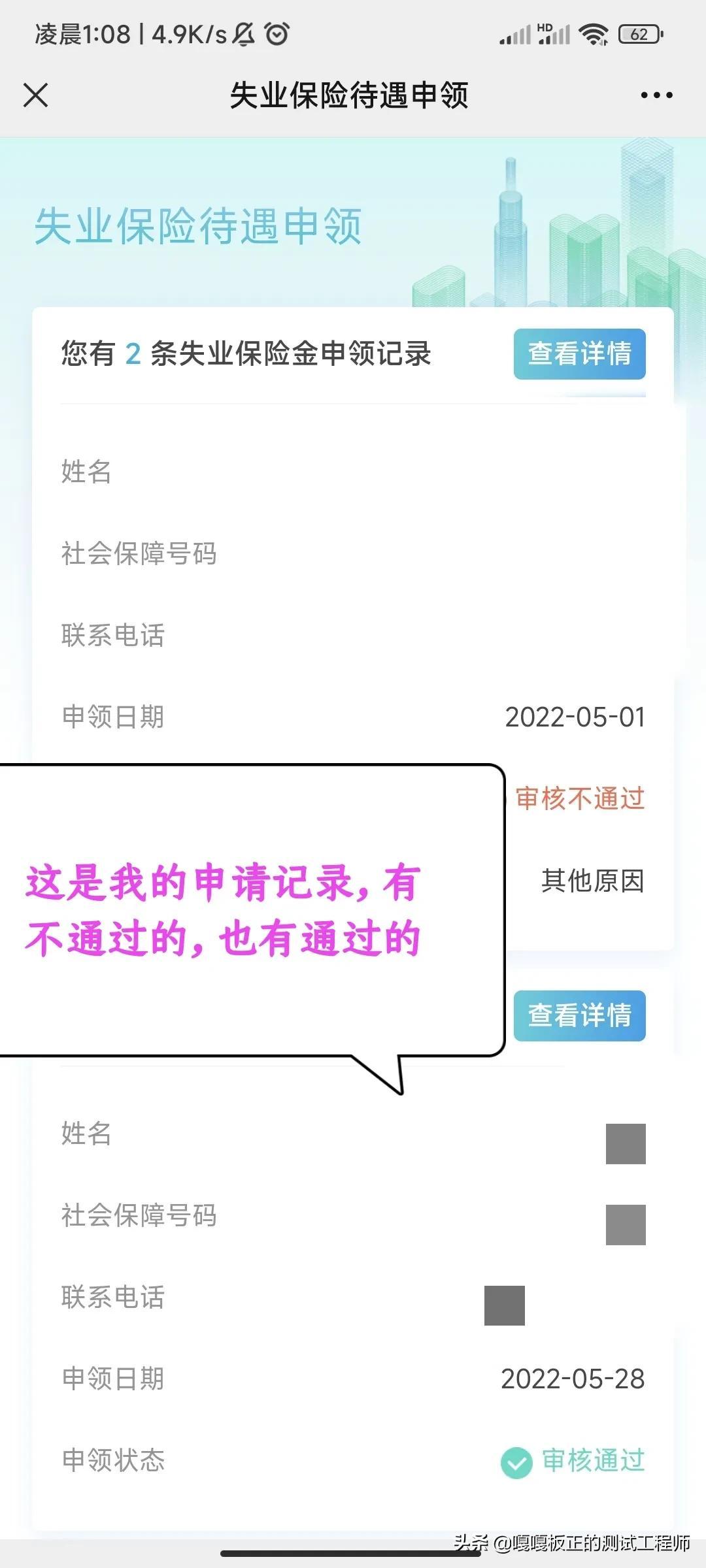This screenshot has width=706, height=1568.
Task: View details of the 2022-05-01 application record
Action: point(579,353)
